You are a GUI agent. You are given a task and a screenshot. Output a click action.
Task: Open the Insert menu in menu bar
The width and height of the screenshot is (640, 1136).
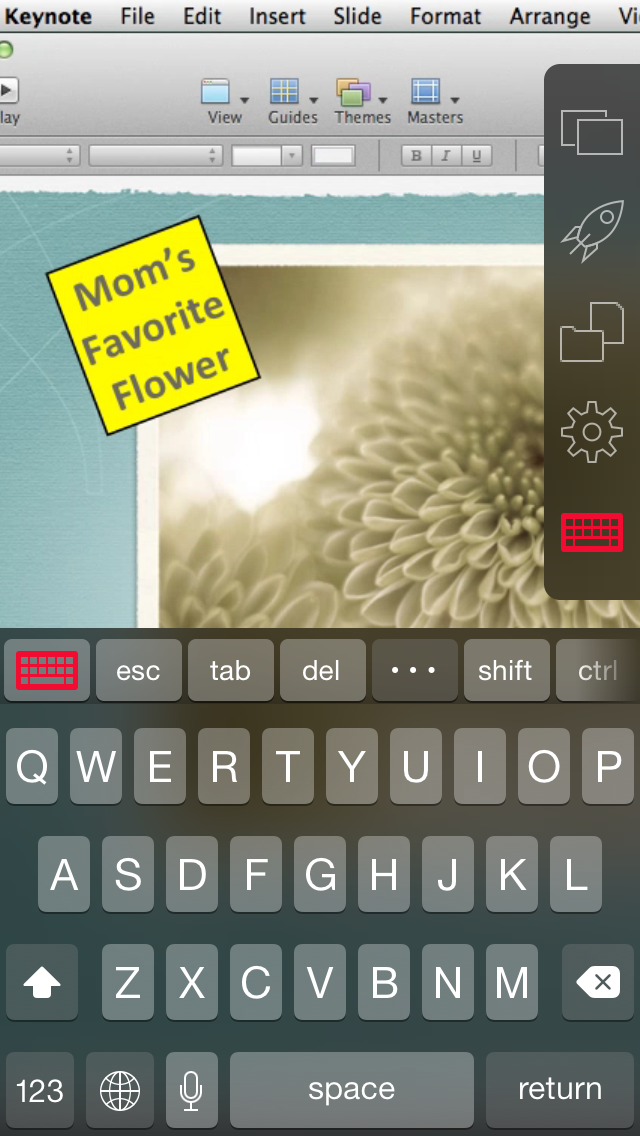coord(277,16)
